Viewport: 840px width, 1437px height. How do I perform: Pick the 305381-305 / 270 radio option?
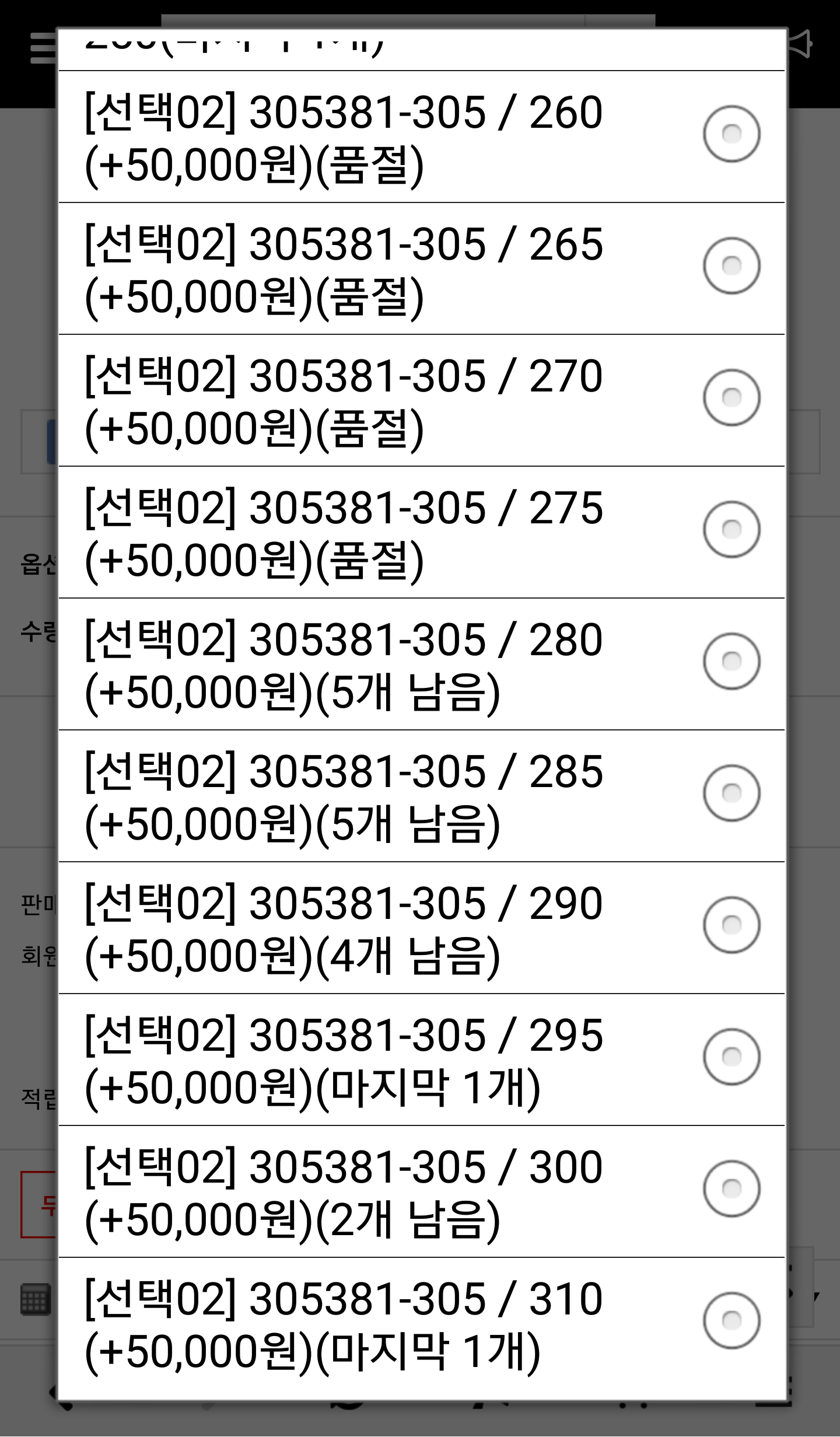(x=731, y=398)
